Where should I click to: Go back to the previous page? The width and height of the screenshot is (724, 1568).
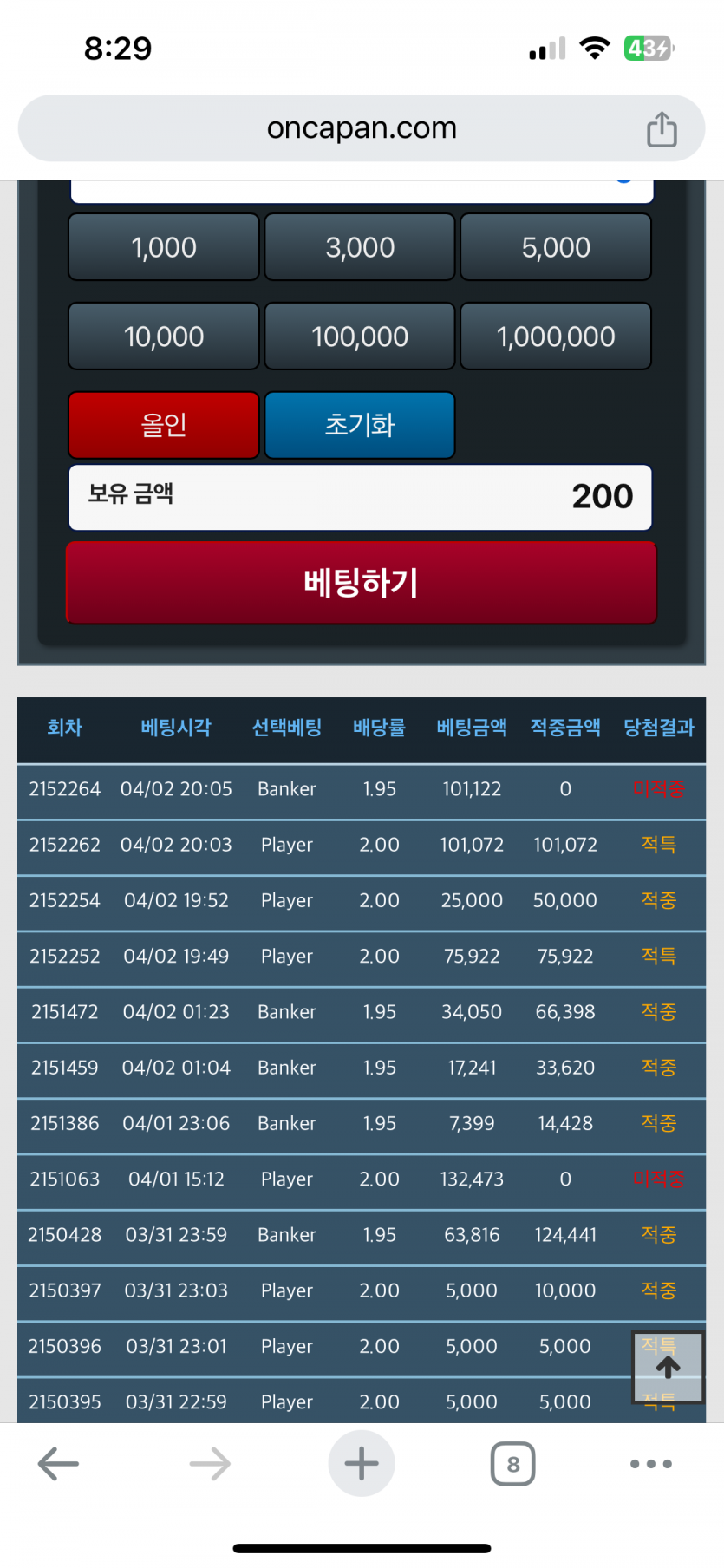59,1464
